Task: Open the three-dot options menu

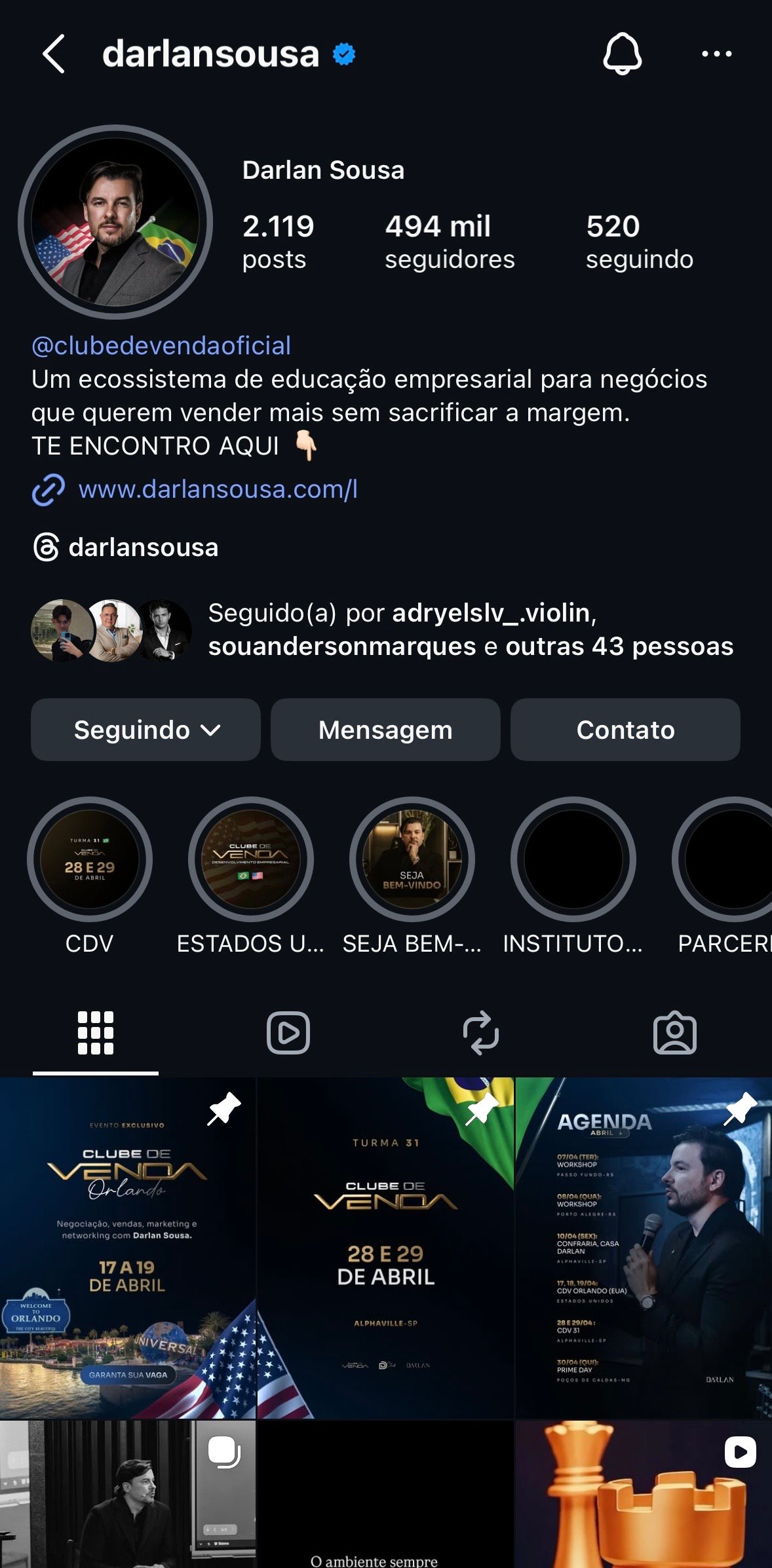Action: point(717,55)
